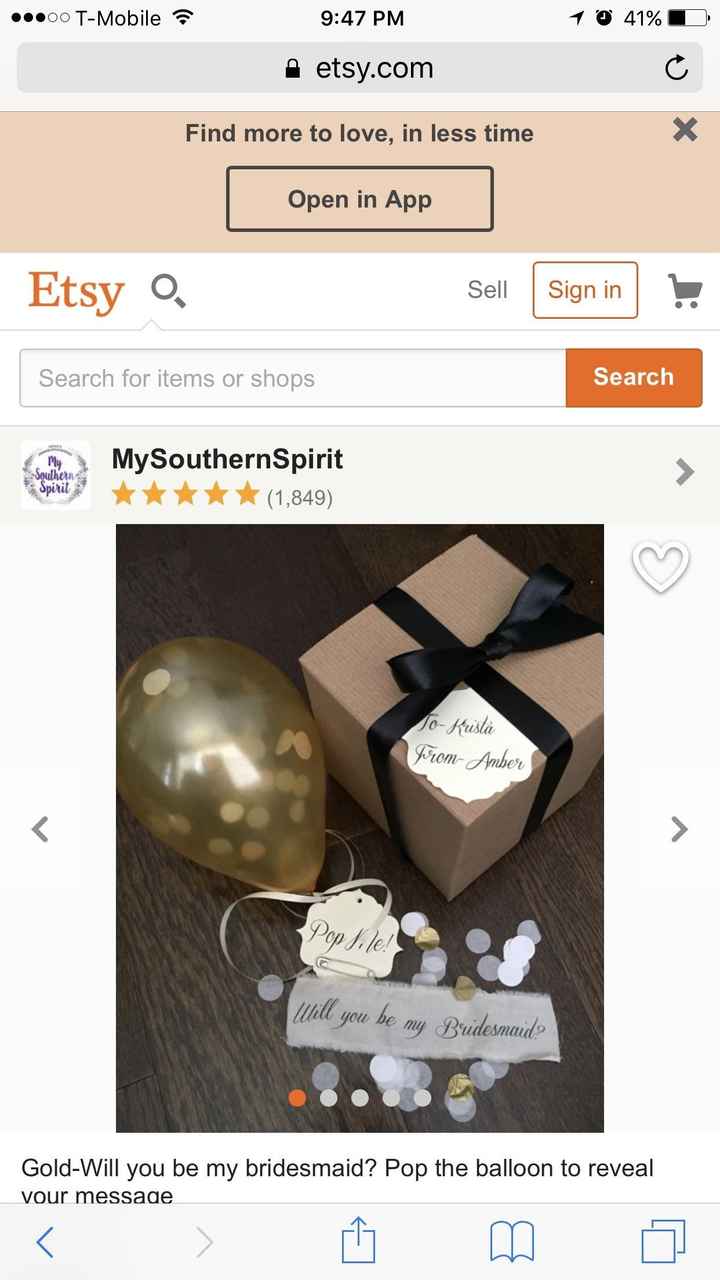
Task: Reload the page with the refresh icon
Action: pyautogui.click(x=676, y=67)
